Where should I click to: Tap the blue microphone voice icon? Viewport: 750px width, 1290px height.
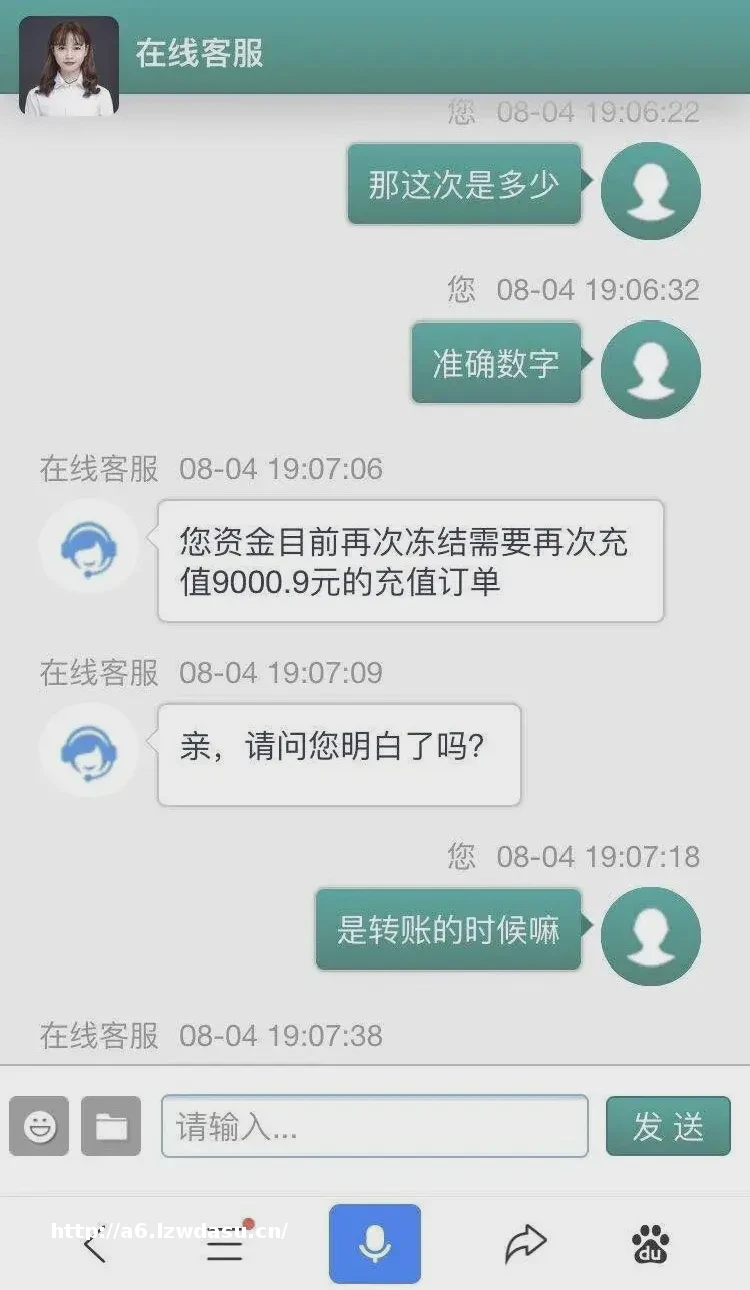(373, 1242)
